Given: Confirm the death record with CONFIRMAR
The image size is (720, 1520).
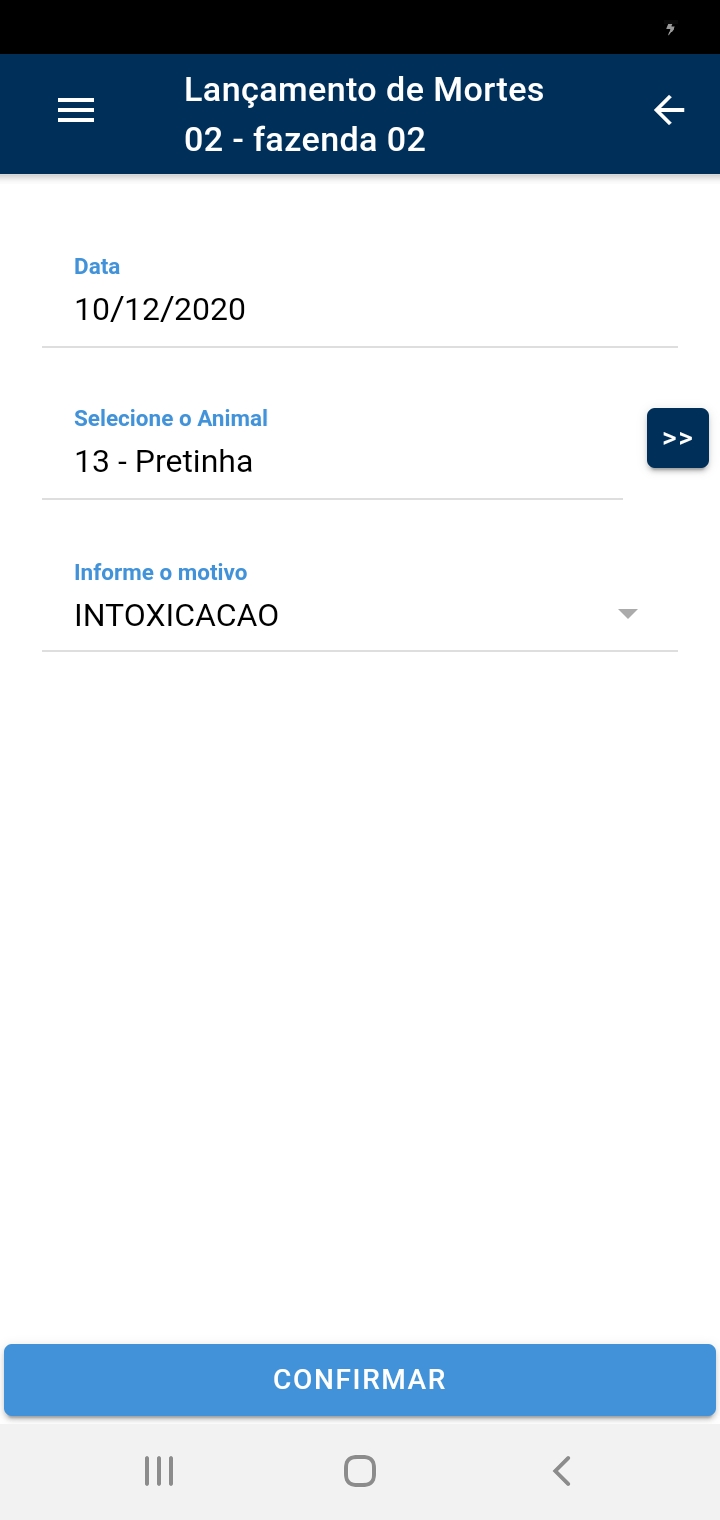Looking at the screenshot, I should click(x=360, y=1380).
